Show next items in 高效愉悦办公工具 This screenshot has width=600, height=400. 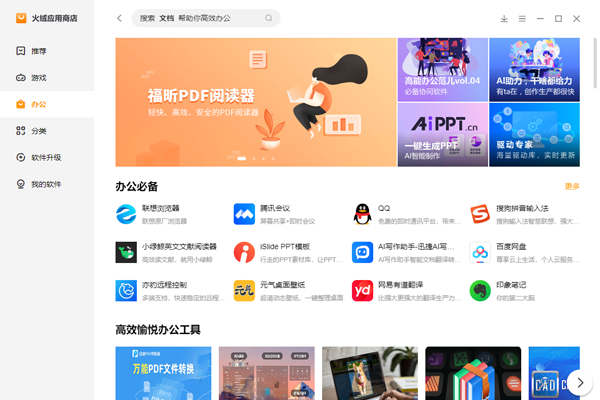click(579, 381)
